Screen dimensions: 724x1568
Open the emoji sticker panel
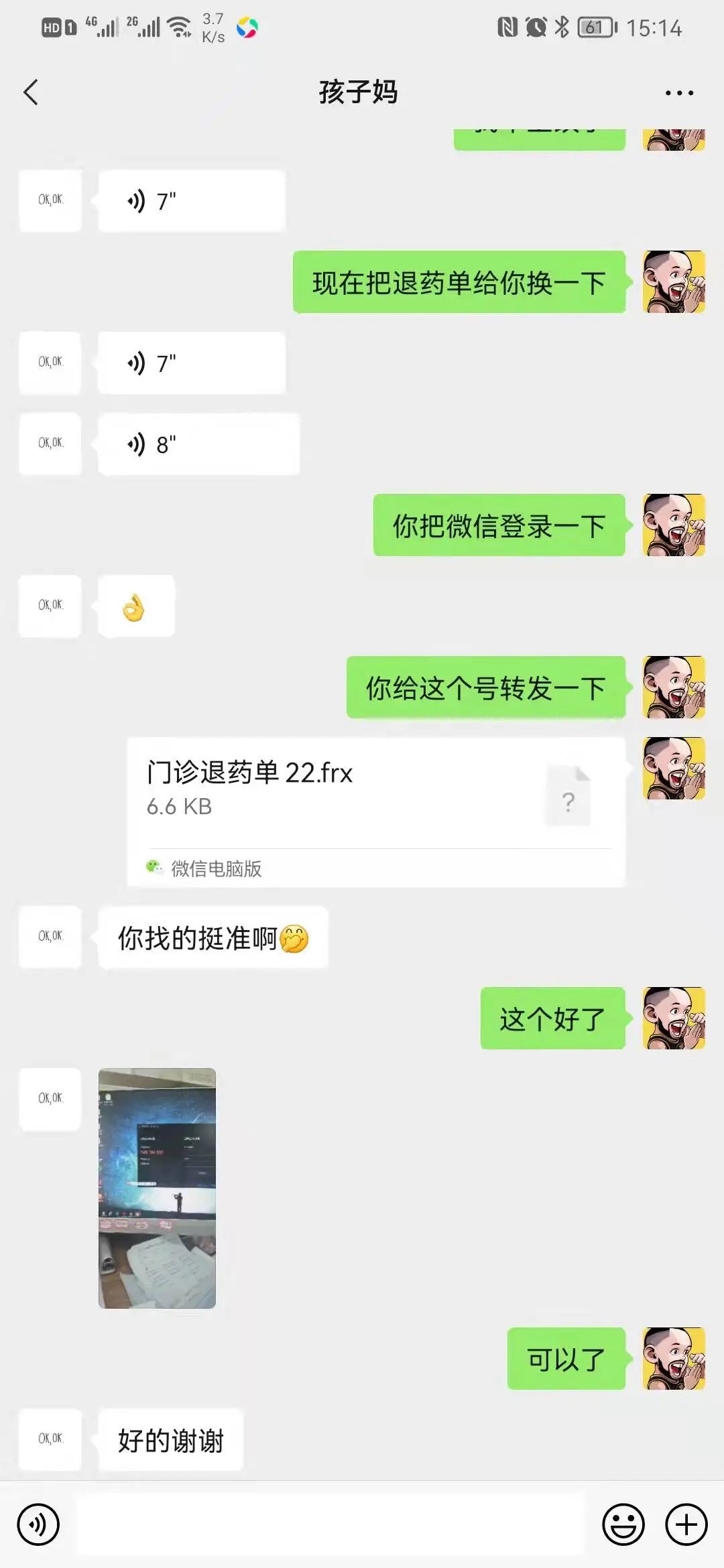point(623,1524)
